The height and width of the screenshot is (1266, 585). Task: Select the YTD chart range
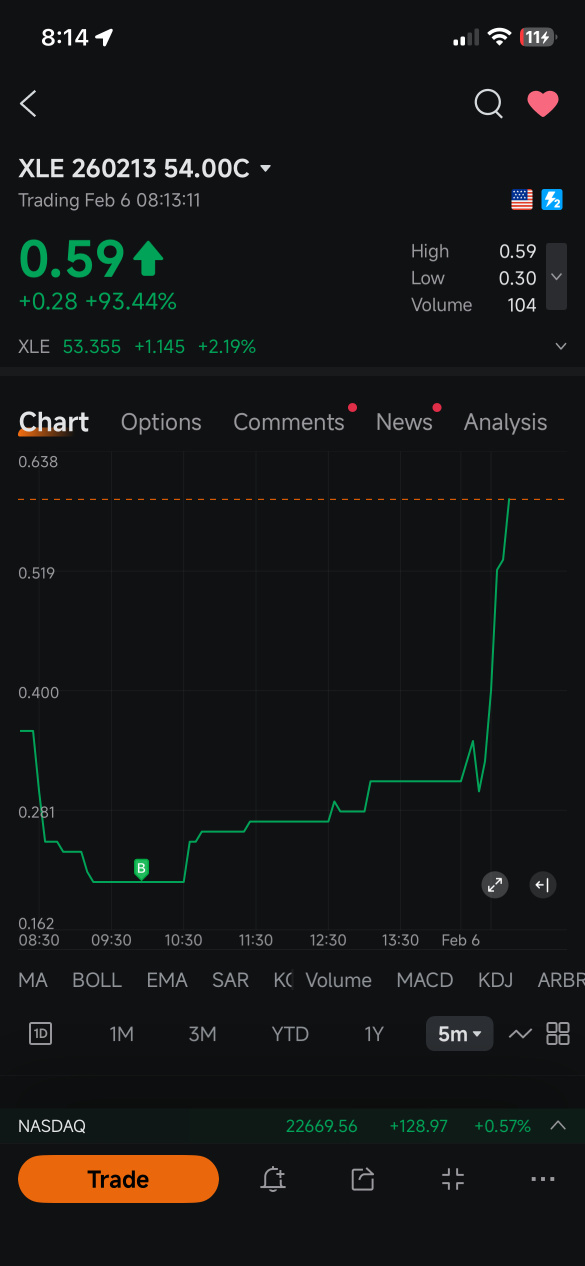pyautogui.click(x=290, y=1034)
